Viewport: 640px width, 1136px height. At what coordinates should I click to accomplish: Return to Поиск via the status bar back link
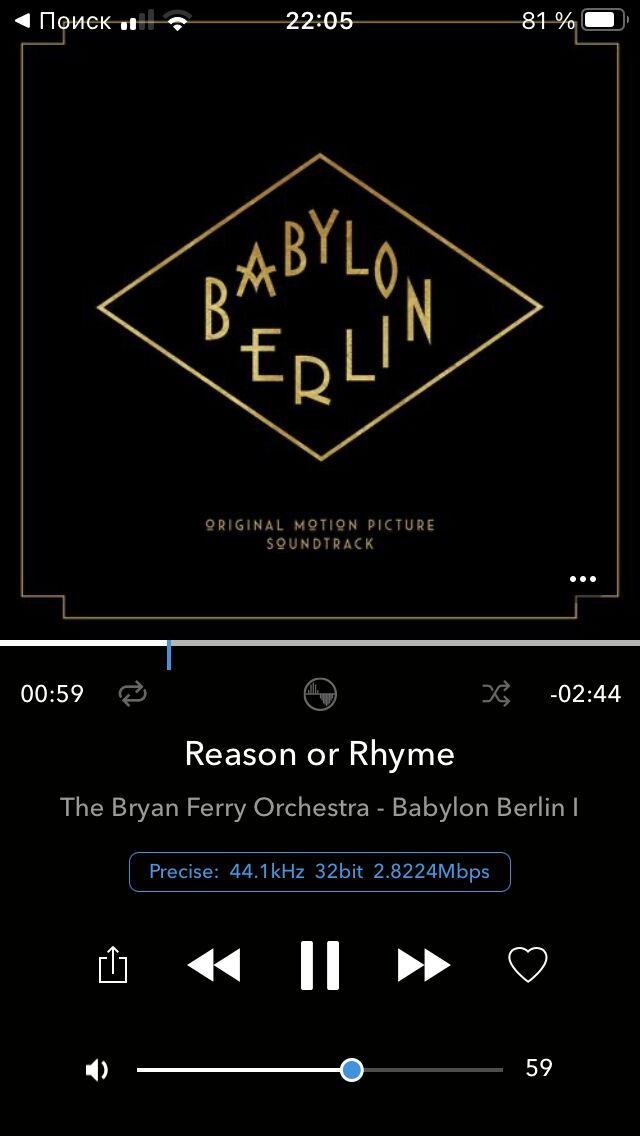click(63, 21)
